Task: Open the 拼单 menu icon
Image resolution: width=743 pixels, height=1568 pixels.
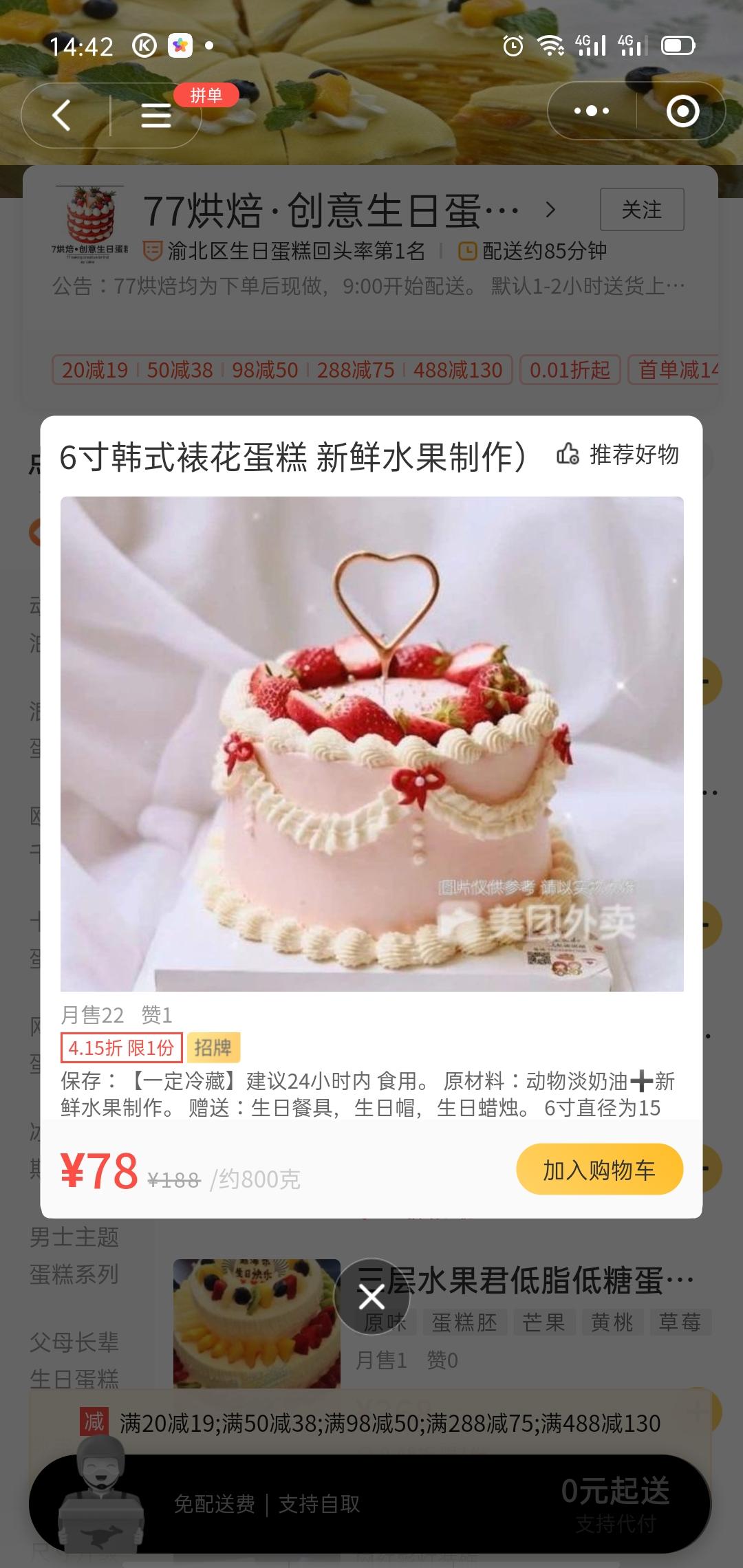Action: (156, 115)
